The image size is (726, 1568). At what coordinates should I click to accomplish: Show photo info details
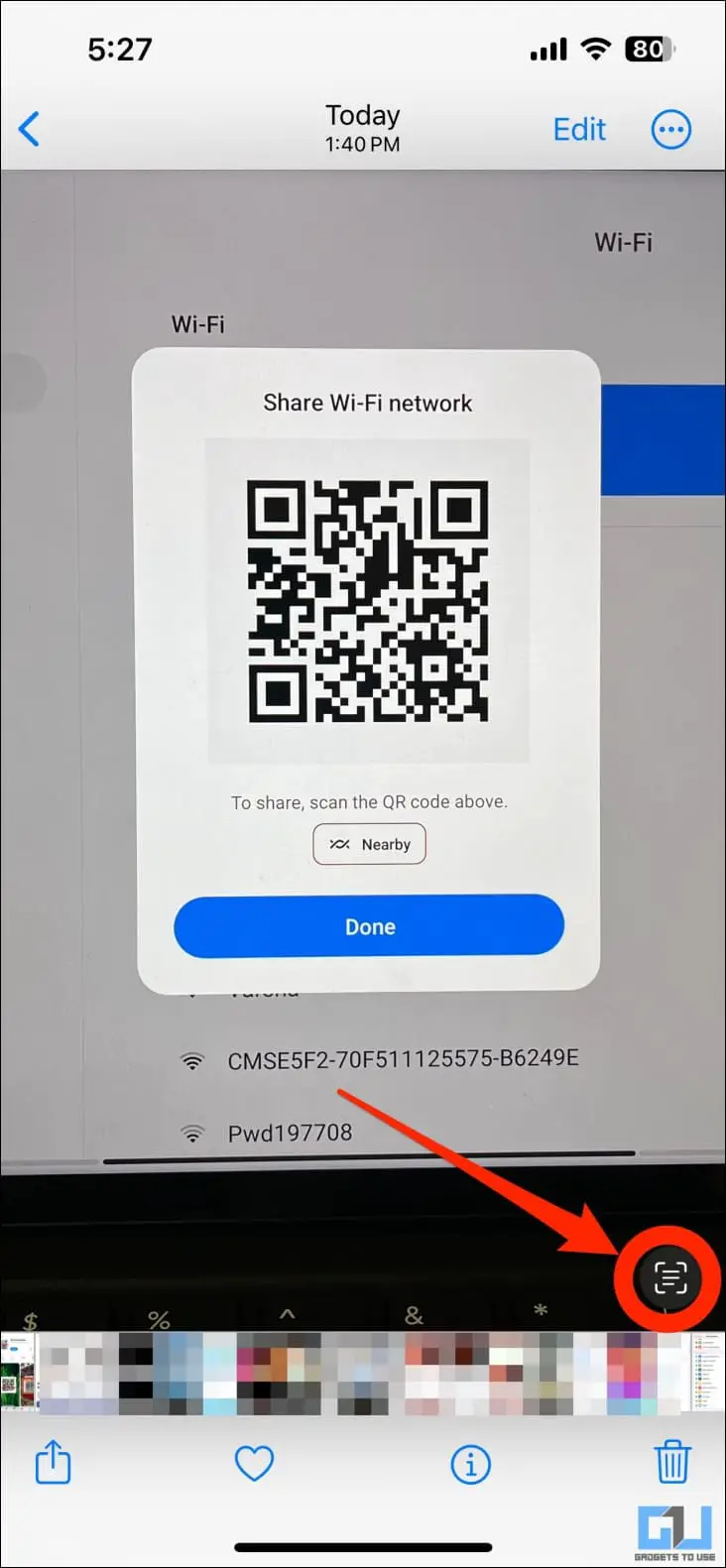pyautogui.click(x=470, y=1464)
